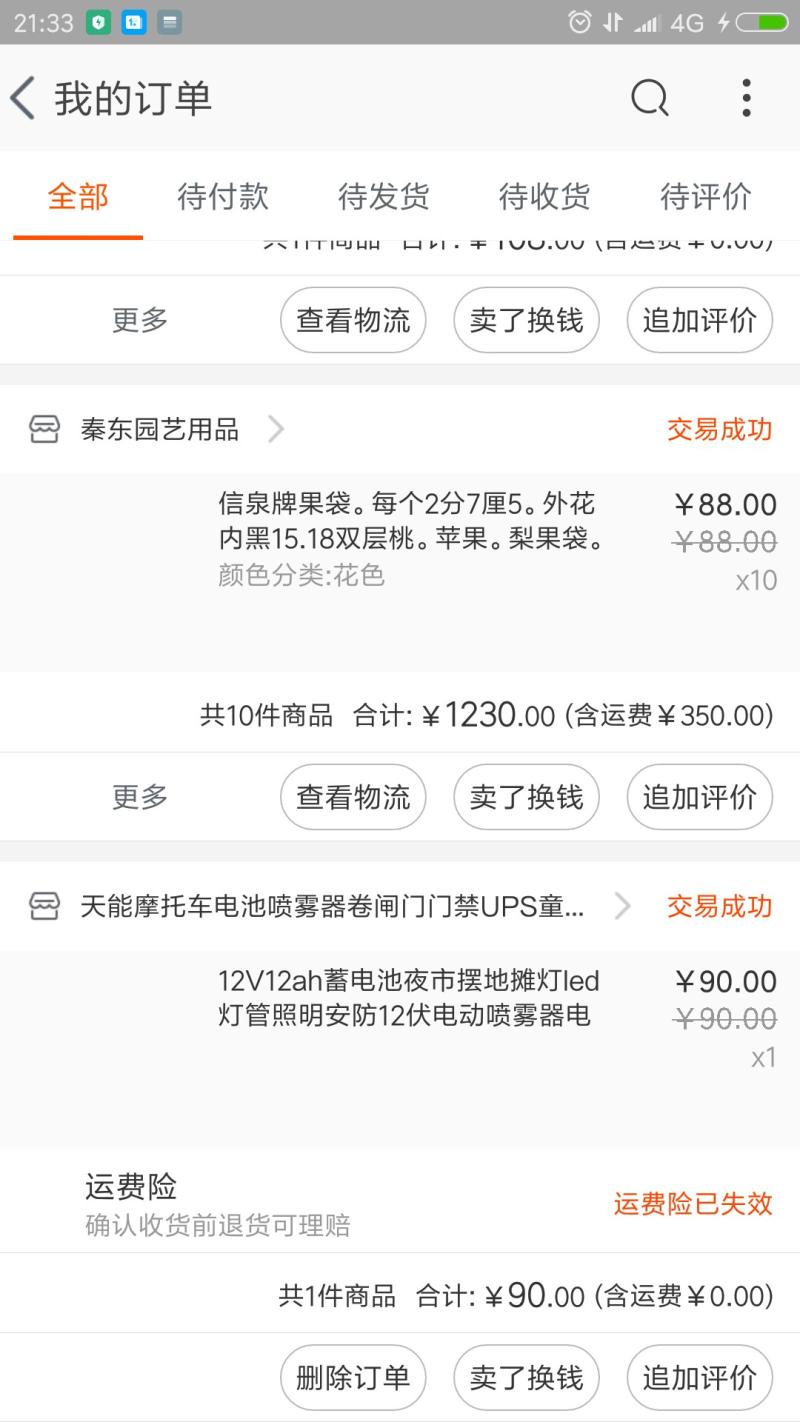Image resolution: width=800 pixels, height=1422 pixels.
Task: Open the 秦东园艺用品 shop
Action: (x=157, y=430)
